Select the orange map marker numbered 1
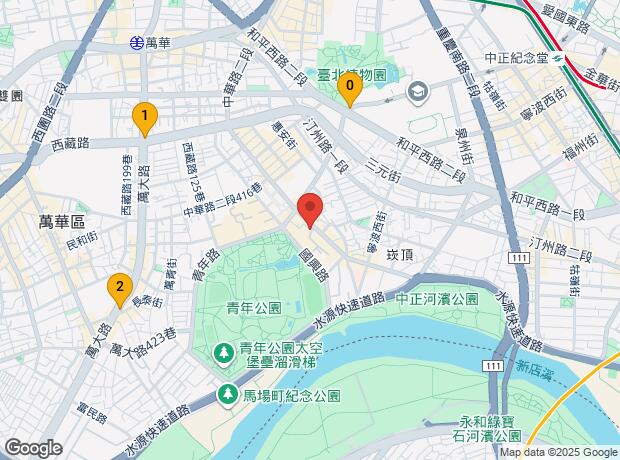The height and width of the screenshot is (460, 620). tap(144, 118)
